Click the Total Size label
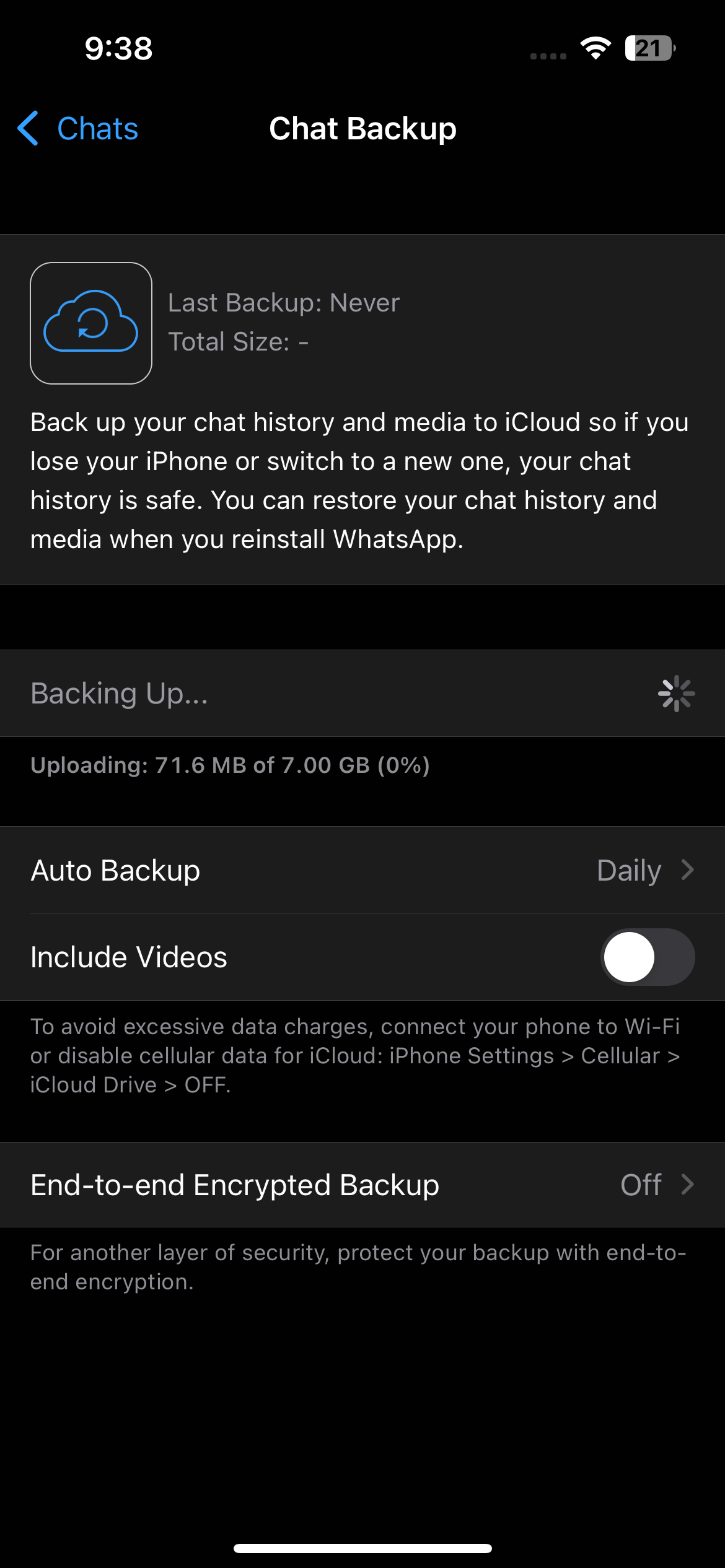This screenshot has height=1568, width=725. (x=239, y=341)
